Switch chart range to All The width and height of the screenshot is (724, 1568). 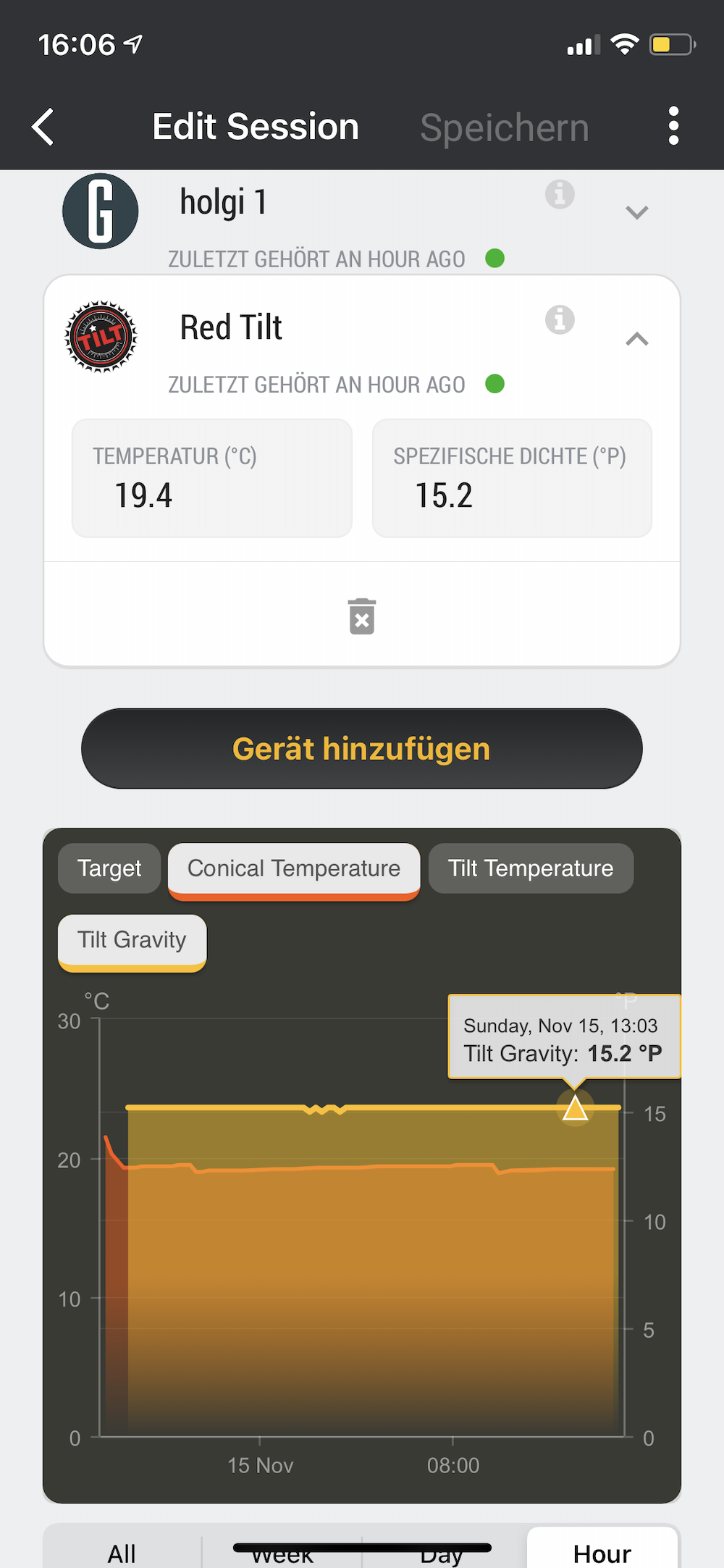click(x=122, y=1551)
